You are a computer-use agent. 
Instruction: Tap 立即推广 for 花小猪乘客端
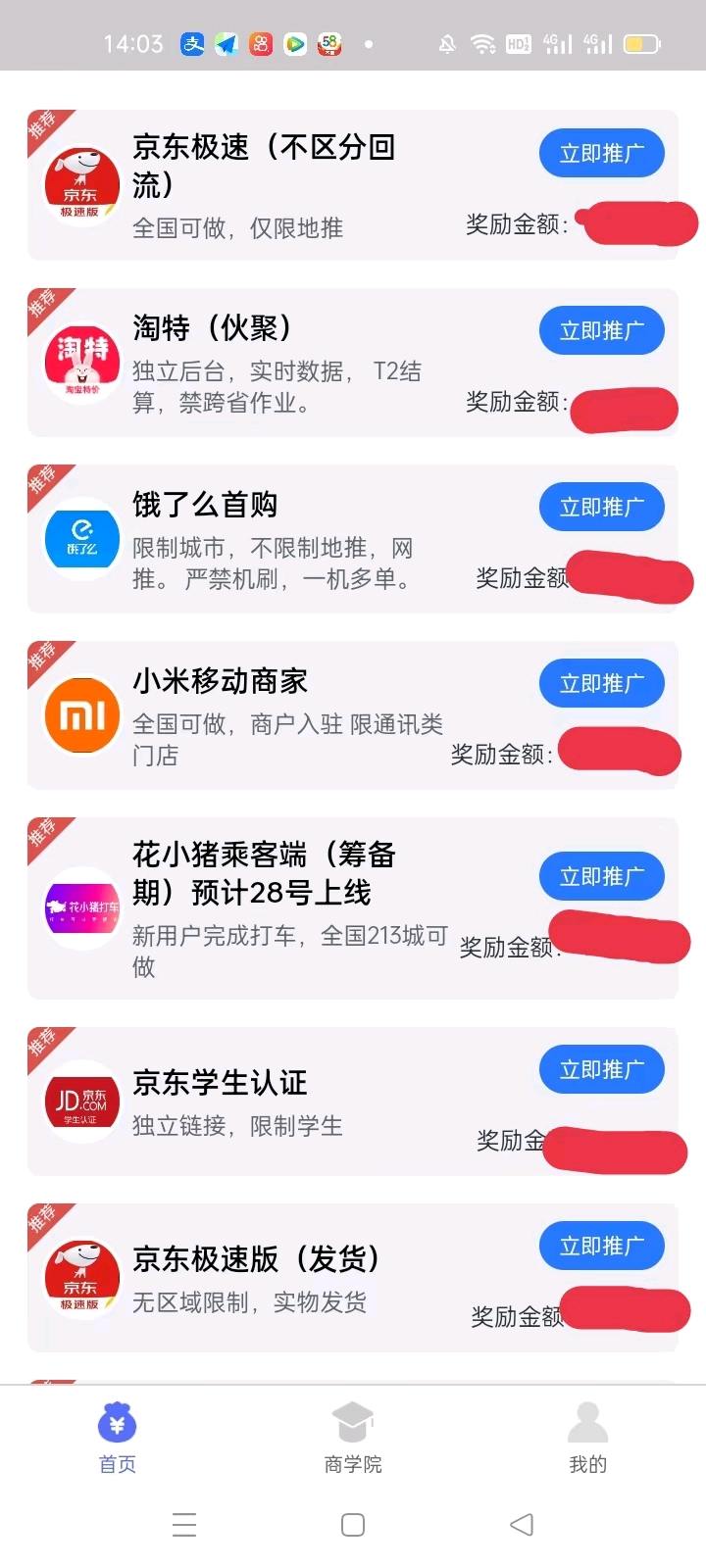click(602, 876)
